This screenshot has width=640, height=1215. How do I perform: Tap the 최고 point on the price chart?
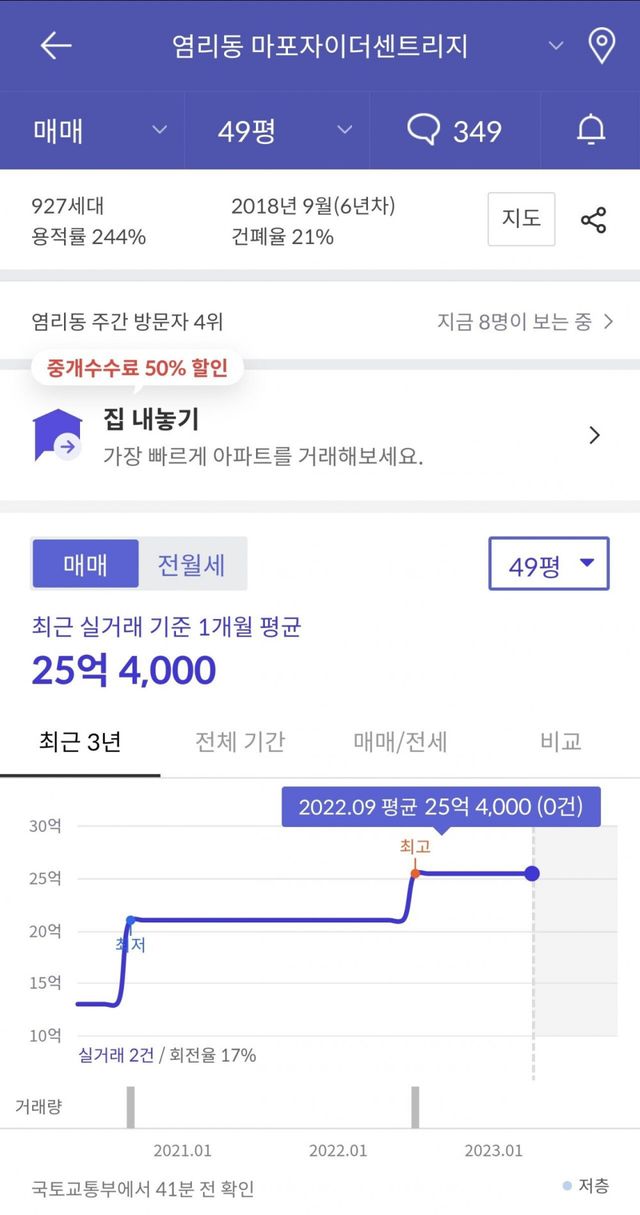[x=415, y=873]
